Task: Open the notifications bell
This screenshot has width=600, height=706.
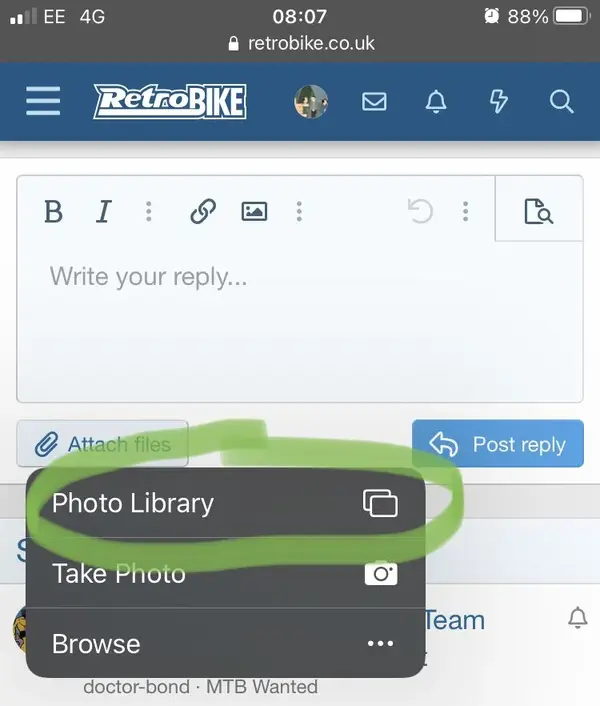Action: pyautogui.click(x=436, y=101)
